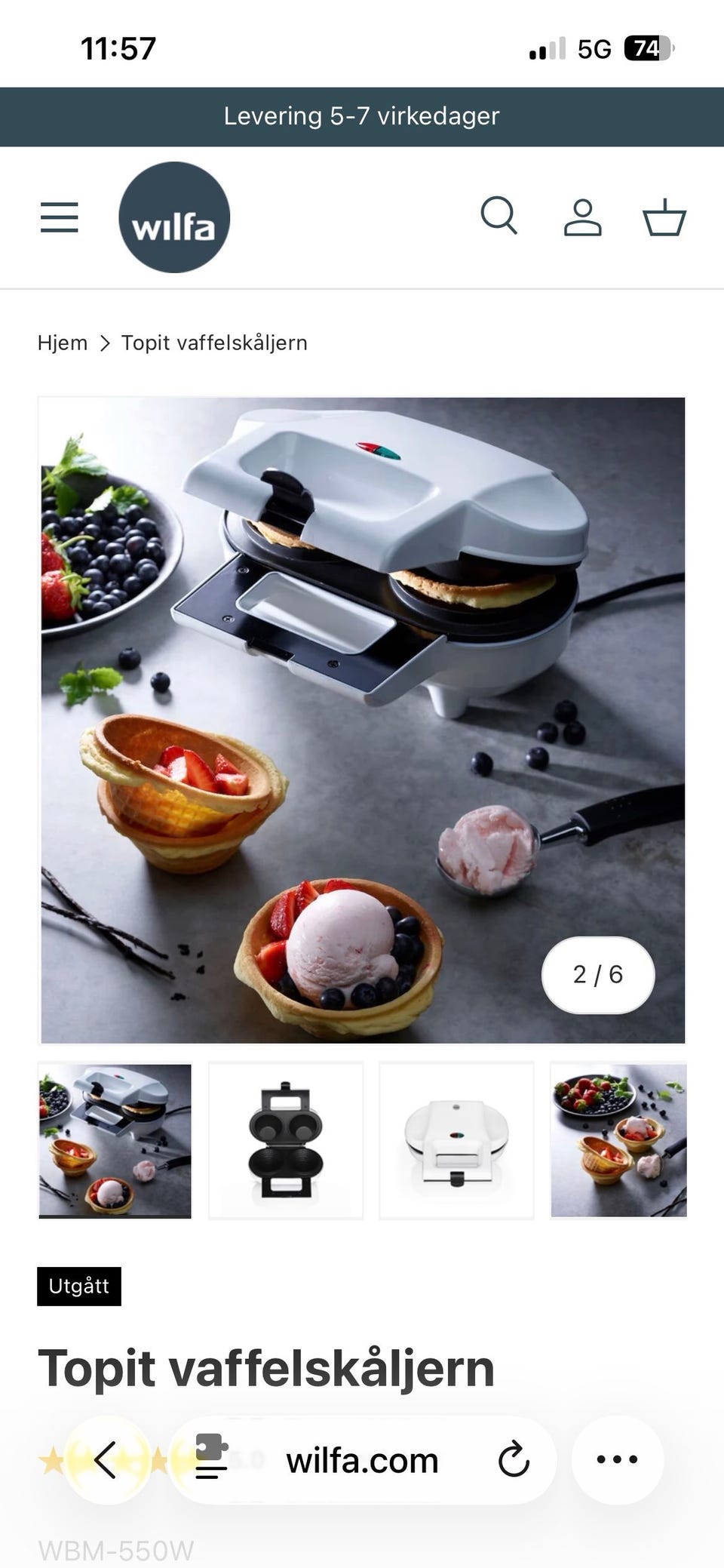Select the waffle maker with desserts thumbnail

pos(115,1141)
